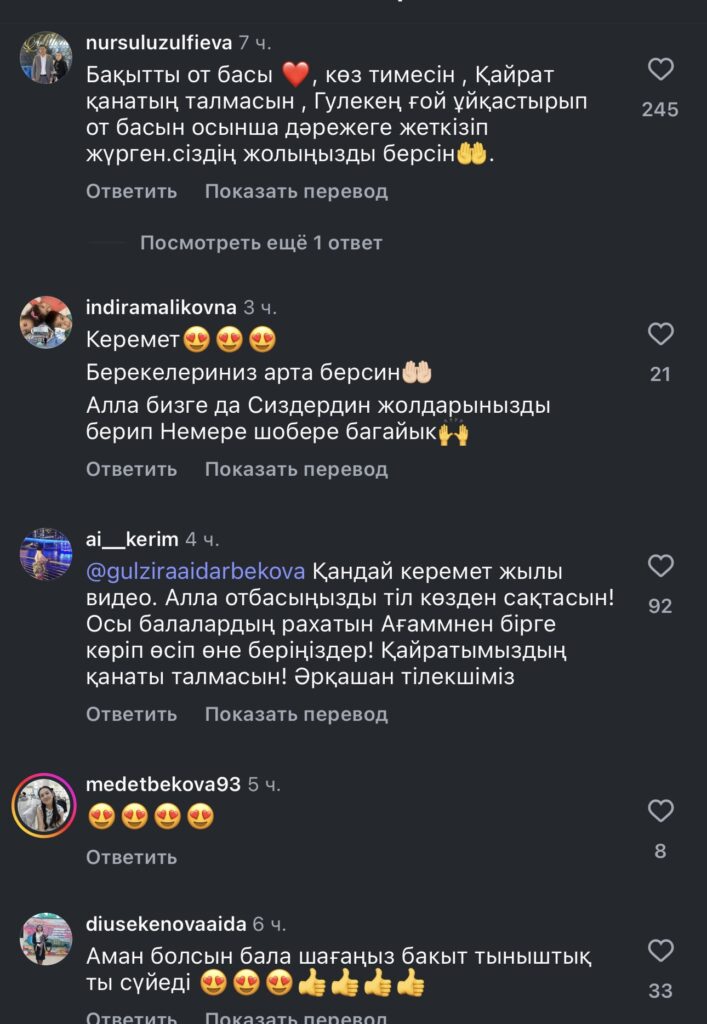Show translation of indiramalikovna's comment
The width and height of the screenshot is (707, 1024).
[x=296, y=469]
